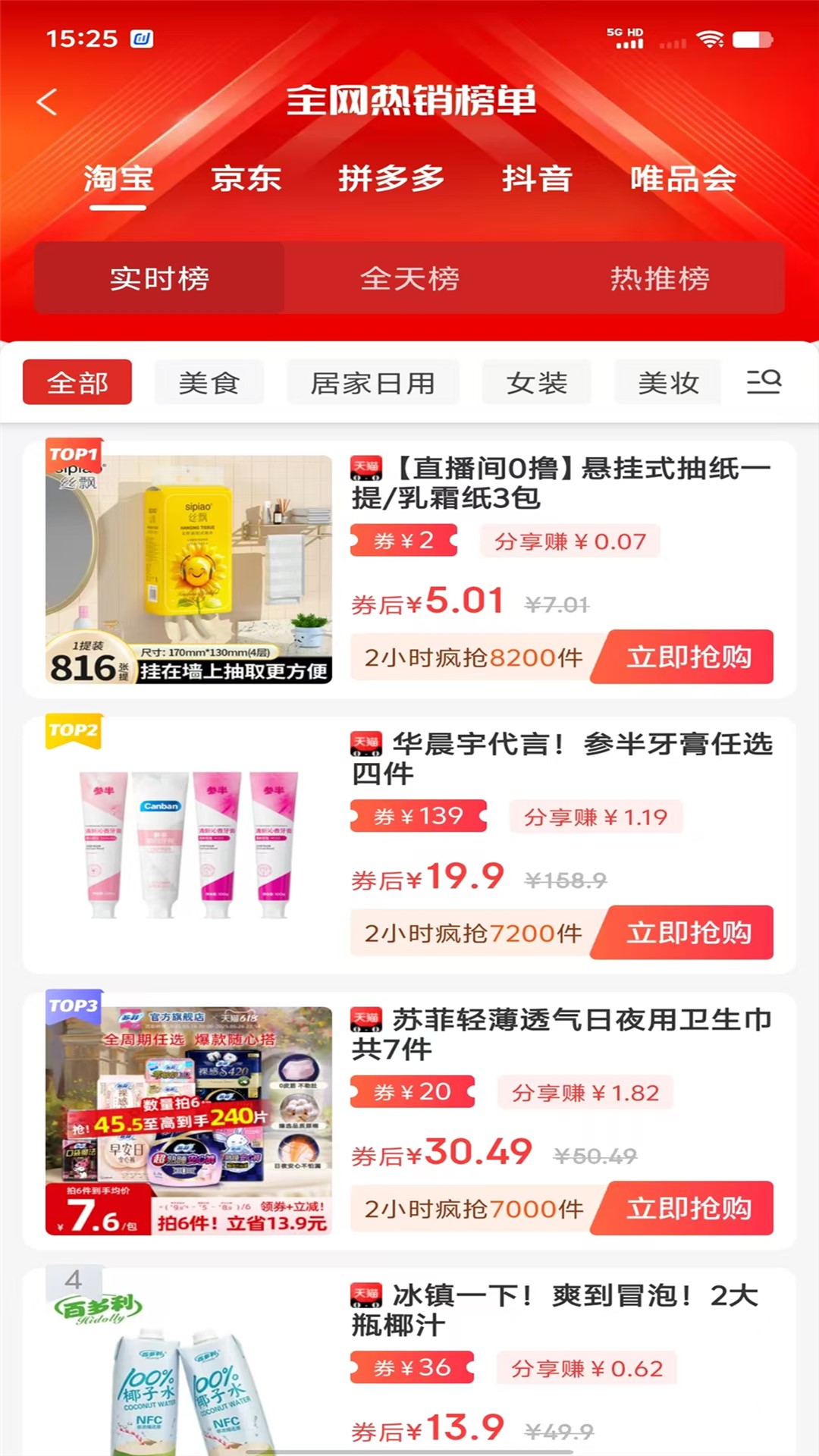The height and width of the screenshot is (1456, 819).
Task: Select the 居家日用 category filter
Action: click(x=374, y=382)
